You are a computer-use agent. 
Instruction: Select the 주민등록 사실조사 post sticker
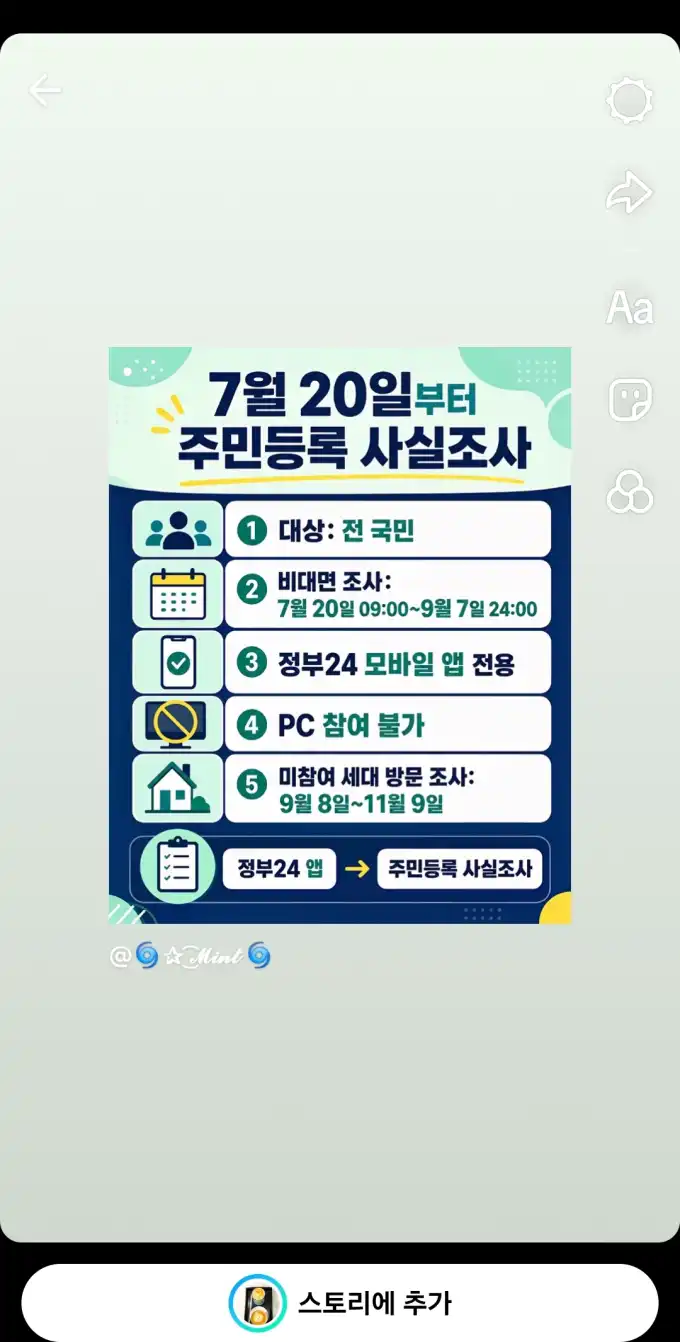(x=340, y=635)
